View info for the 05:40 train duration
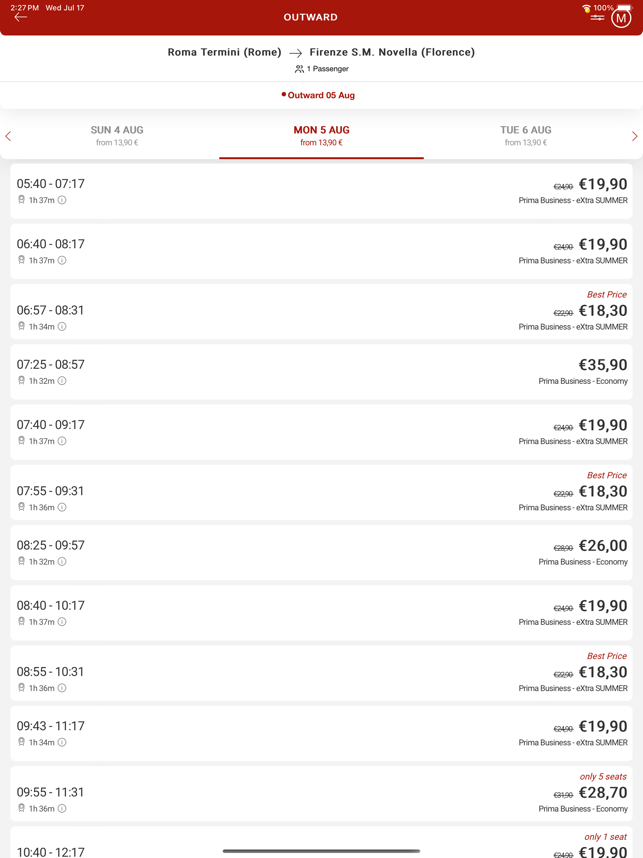 [x=62, y=200]
